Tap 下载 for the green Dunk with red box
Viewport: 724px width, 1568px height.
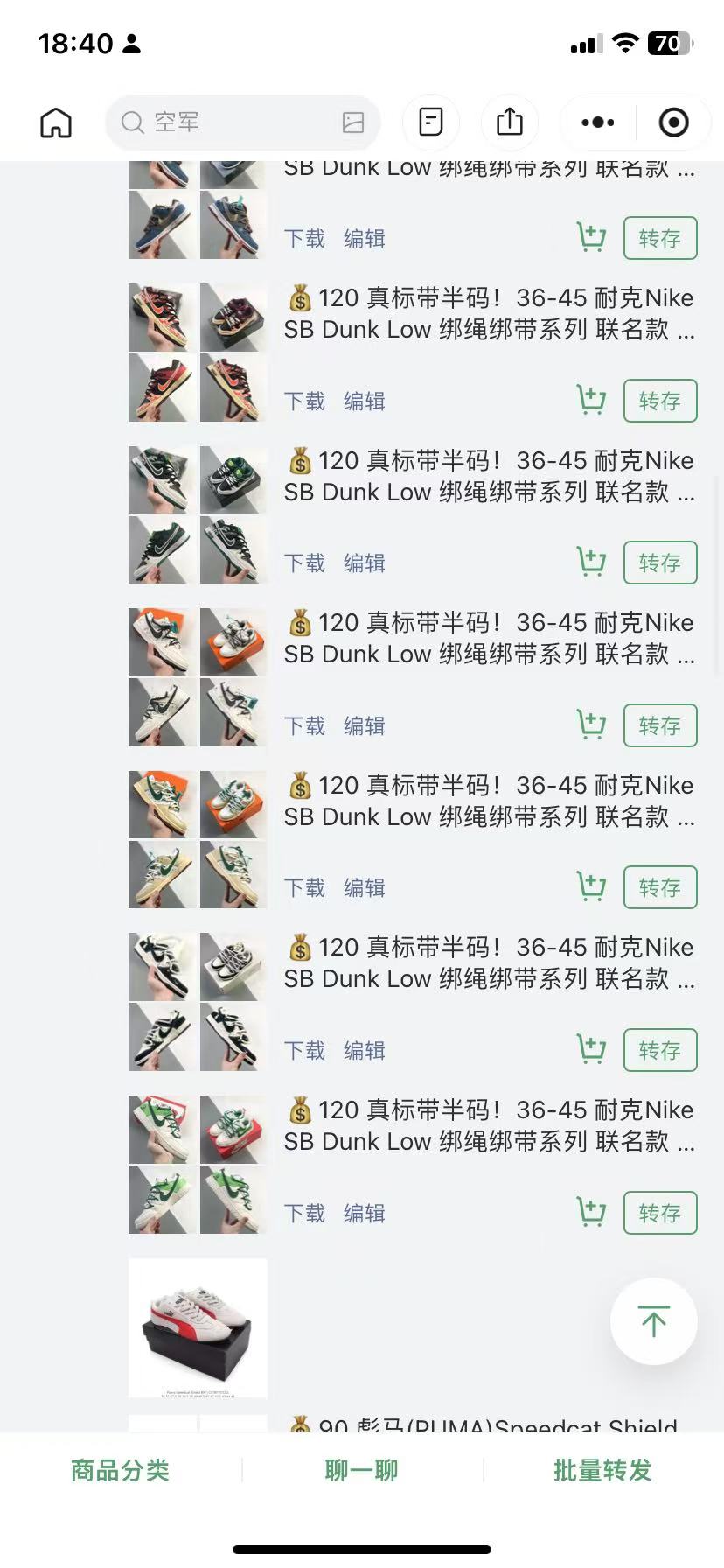coord(304,1213)
